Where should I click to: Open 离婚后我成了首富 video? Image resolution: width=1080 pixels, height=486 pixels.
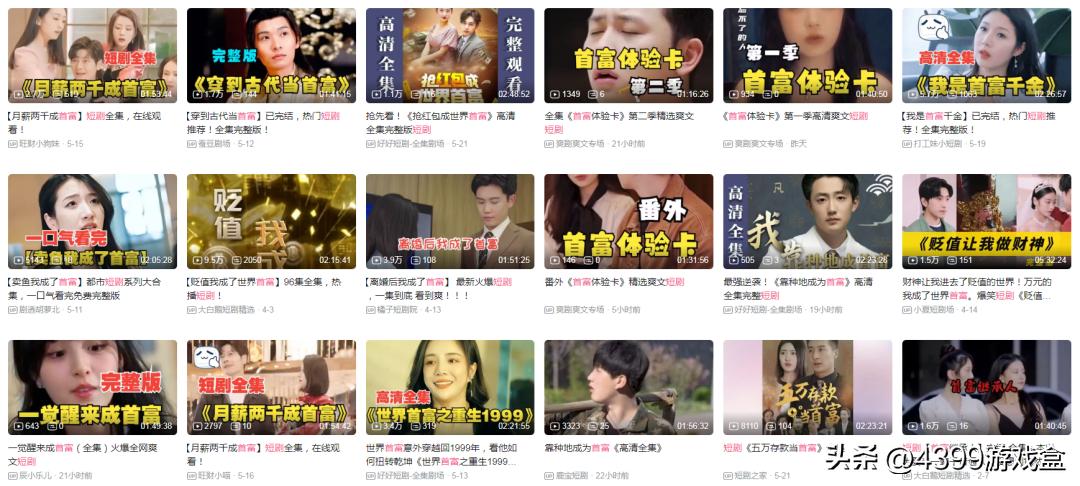click(x=450, y=221)
